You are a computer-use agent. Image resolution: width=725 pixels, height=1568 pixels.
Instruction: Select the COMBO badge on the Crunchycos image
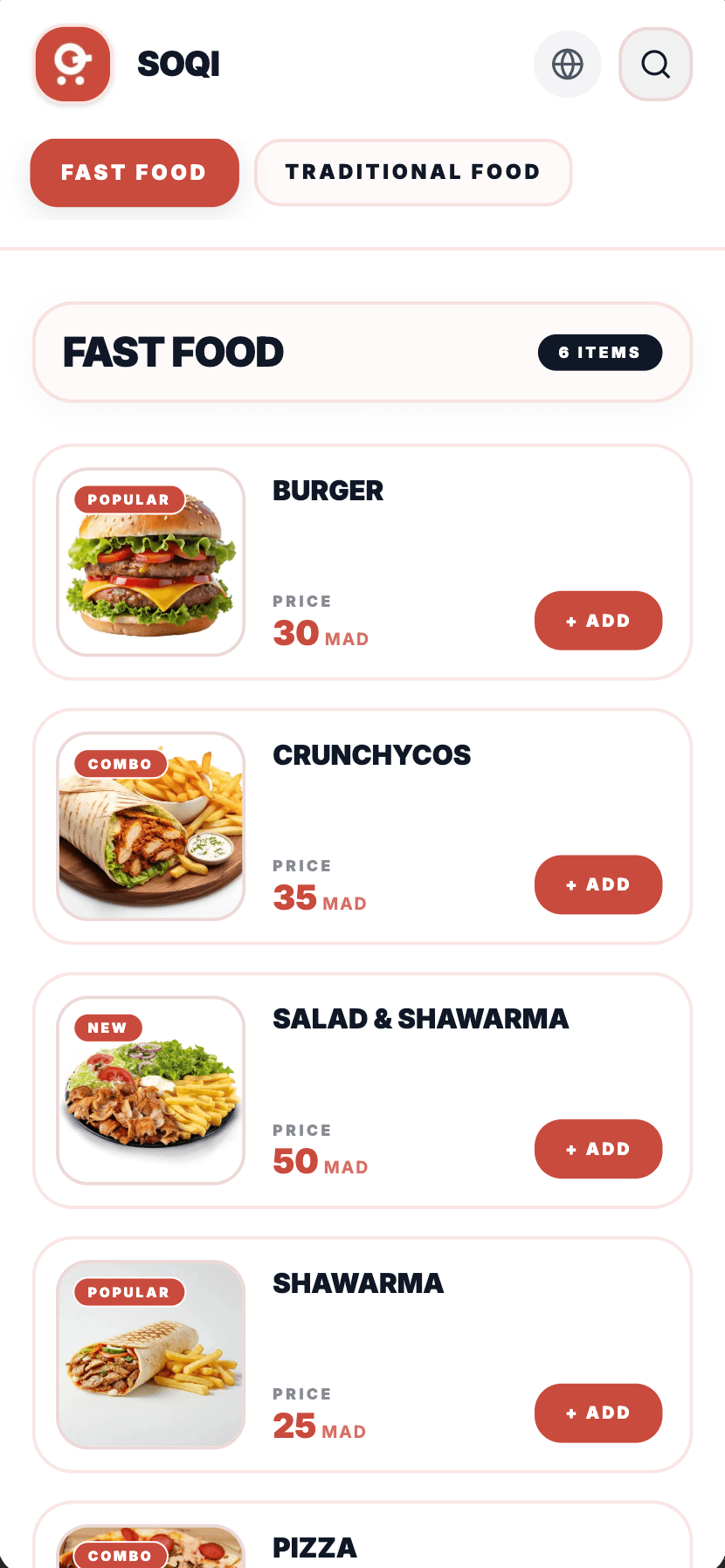(121, 764)
